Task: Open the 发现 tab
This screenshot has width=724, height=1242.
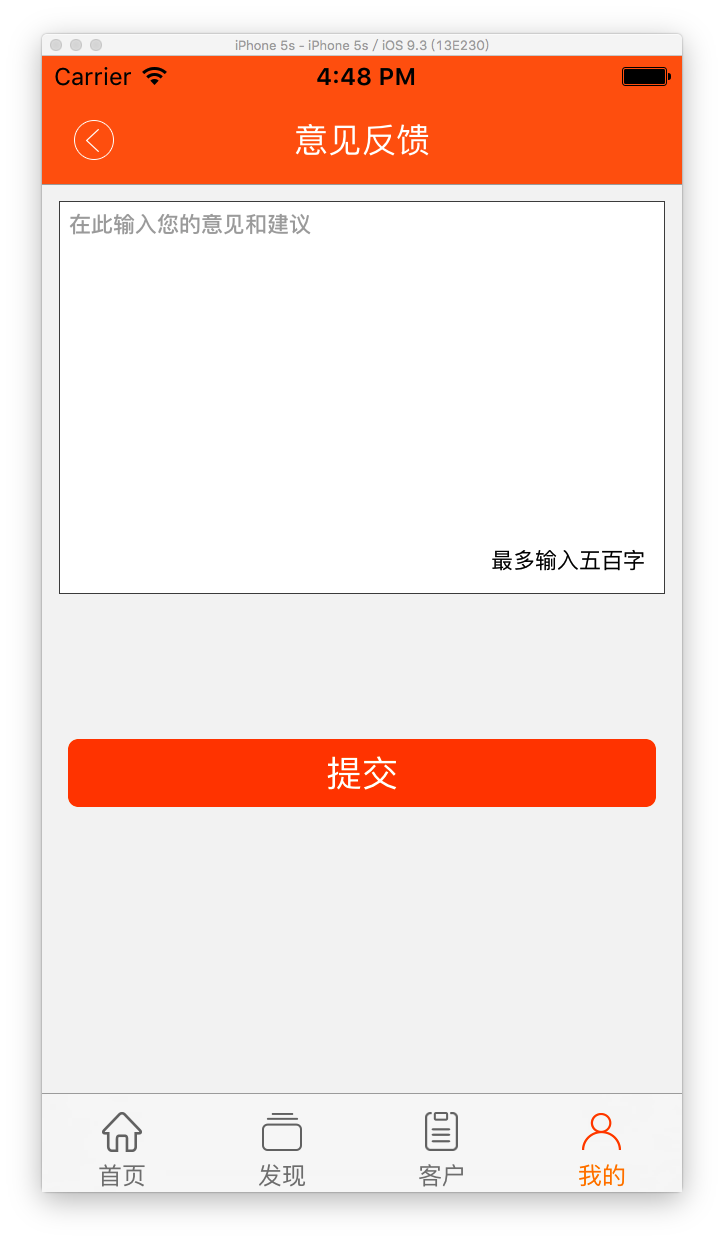Action: [x=282, y=1148]
